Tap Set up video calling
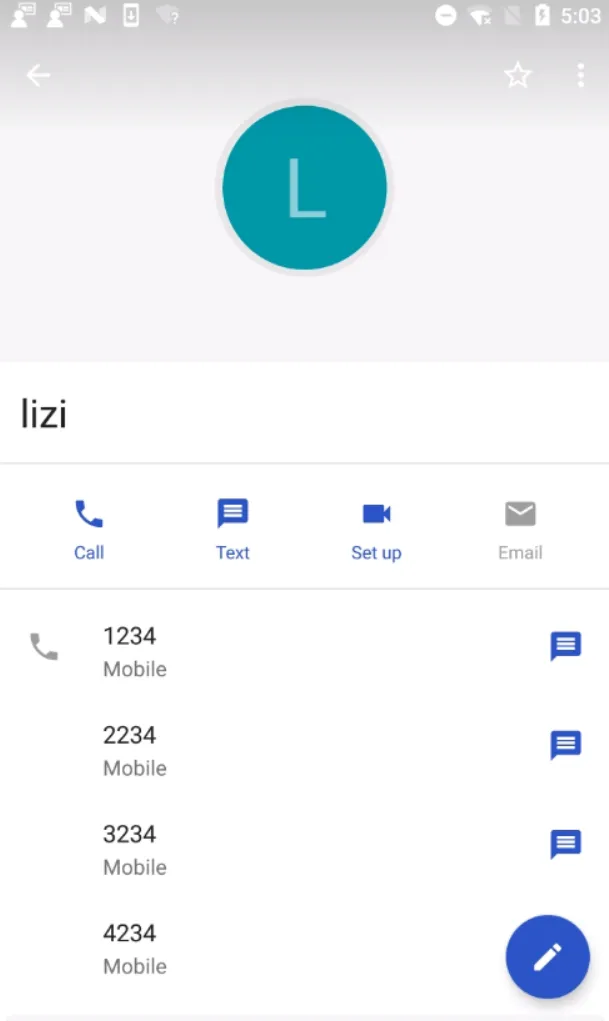 point(376,529)
